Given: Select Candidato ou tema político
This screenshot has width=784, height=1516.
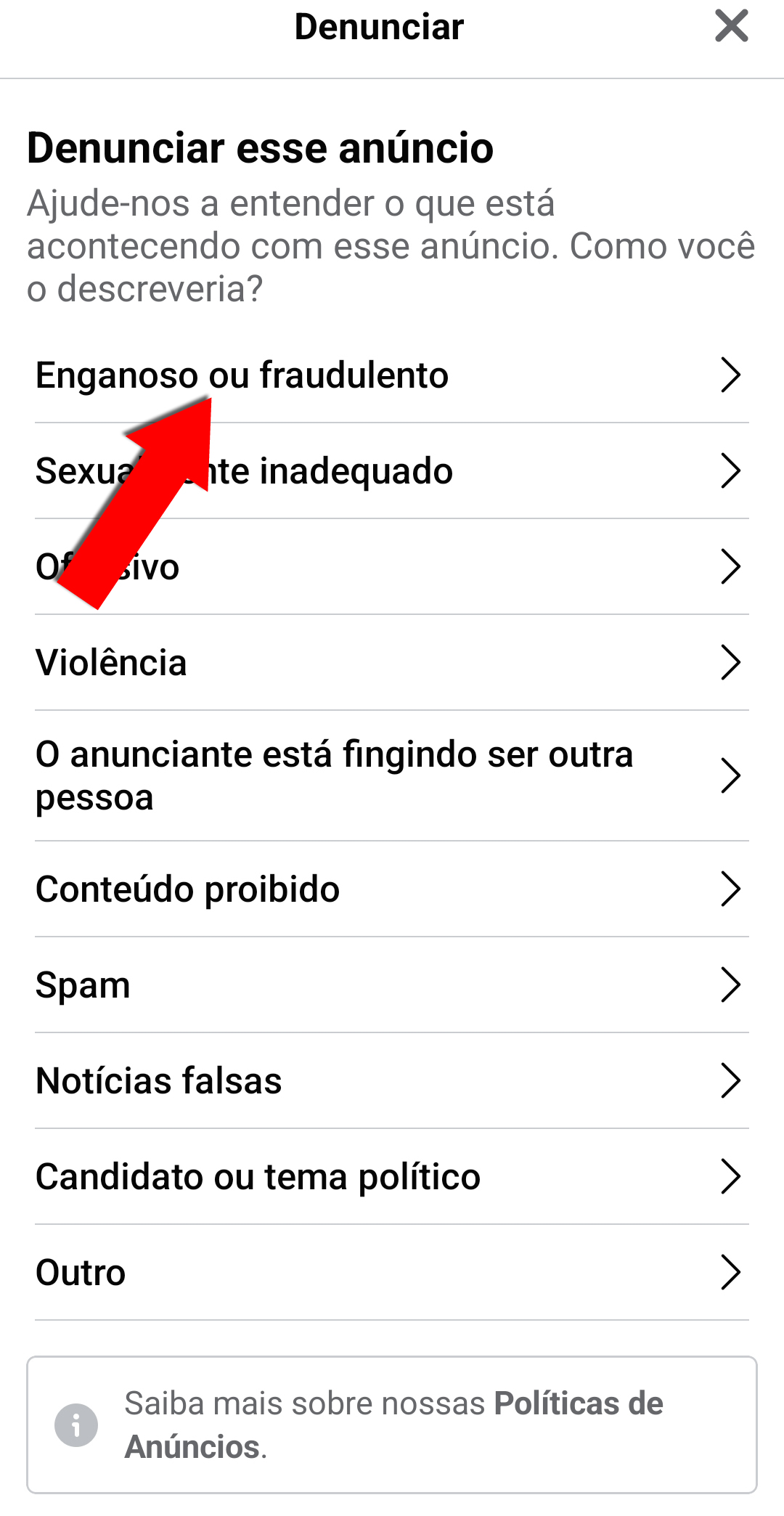Looking at the screenshot, I should pyautogui.click(x=392, y=1177).
